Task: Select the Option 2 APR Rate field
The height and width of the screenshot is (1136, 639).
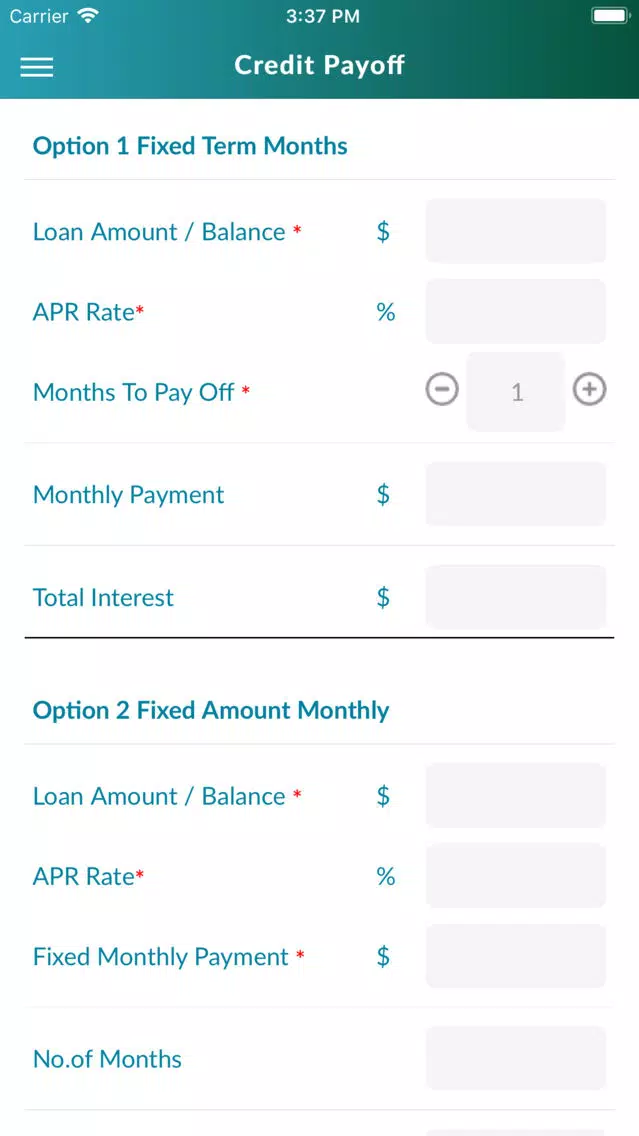Action: [x=515, y=876]
